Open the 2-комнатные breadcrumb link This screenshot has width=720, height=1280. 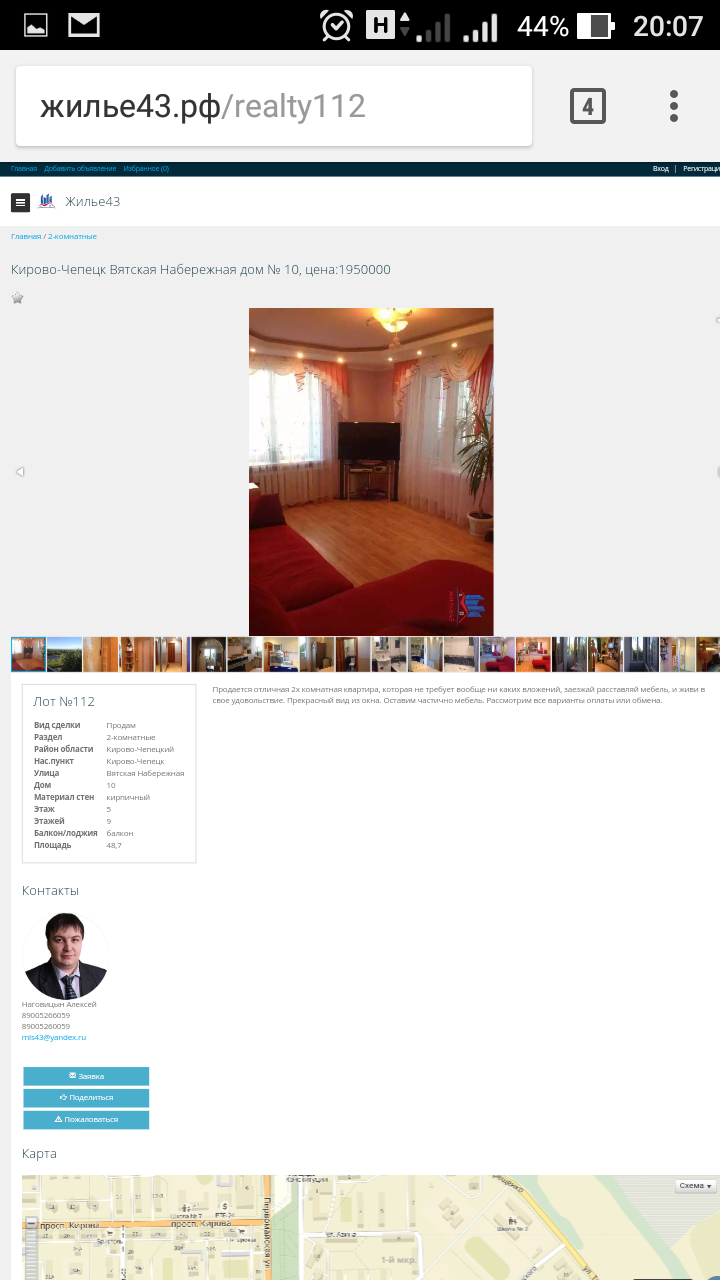point(72,237)
